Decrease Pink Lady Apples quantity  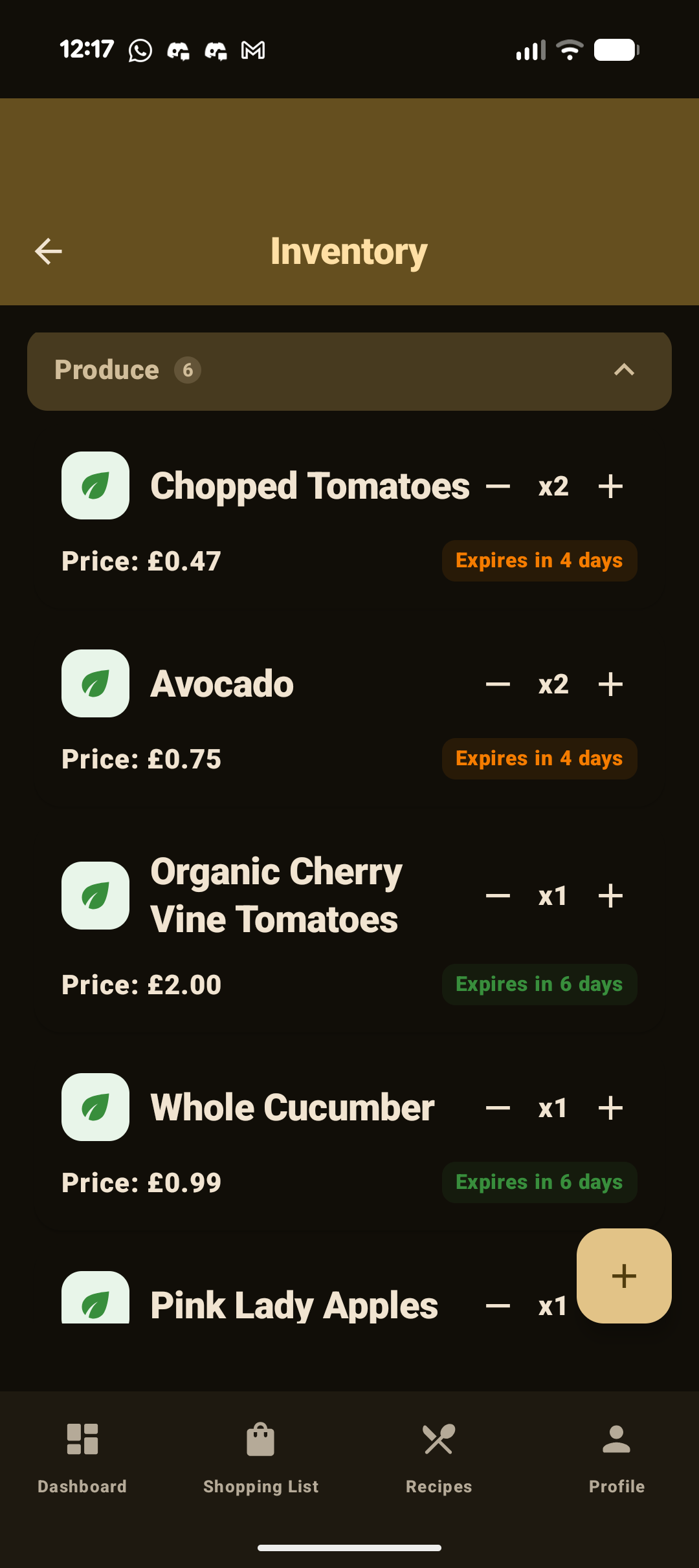pyautogui.click(x=498, y=1306)
